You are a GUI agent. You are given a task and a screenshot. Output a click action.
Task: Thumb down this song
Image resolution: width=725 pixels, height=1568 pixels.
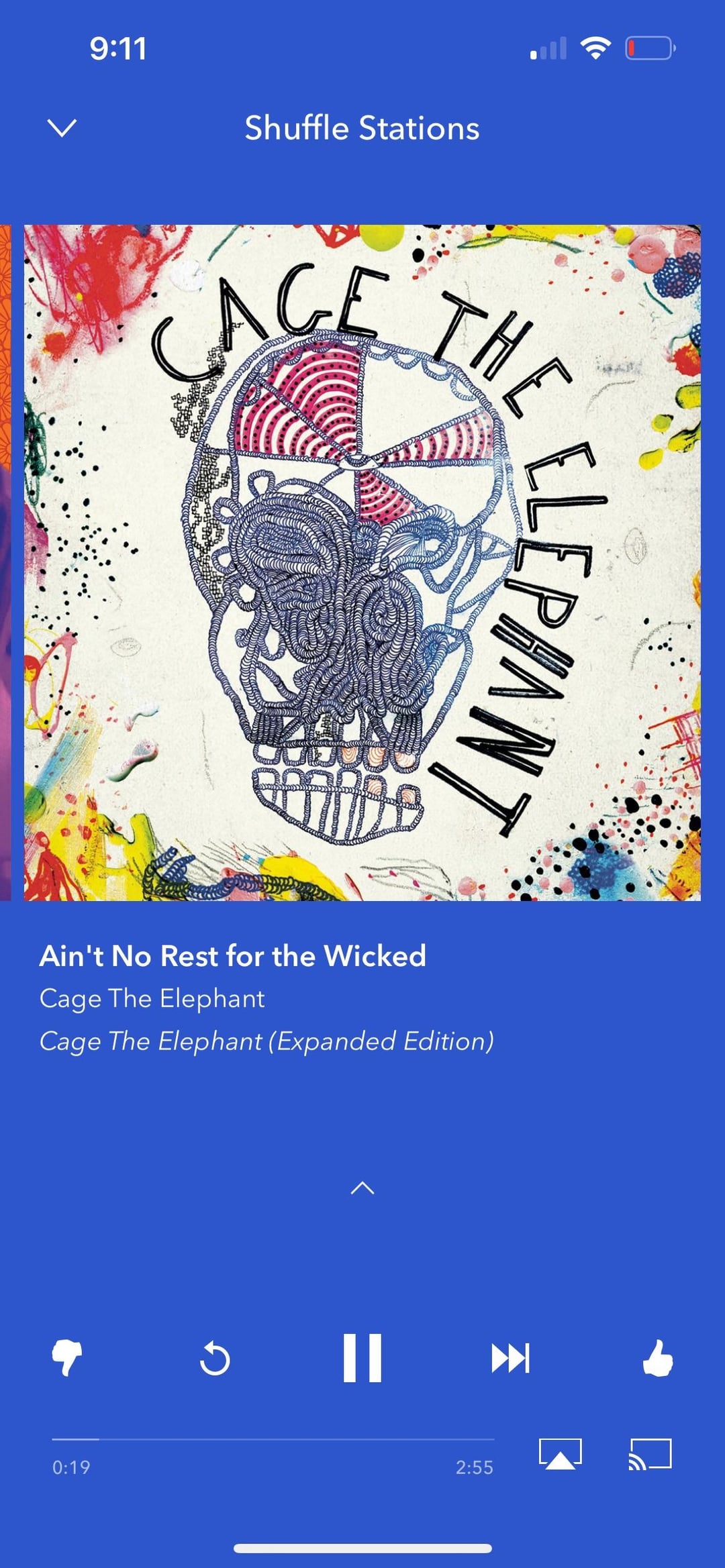pyautogui.click(x=67, y=1358)
